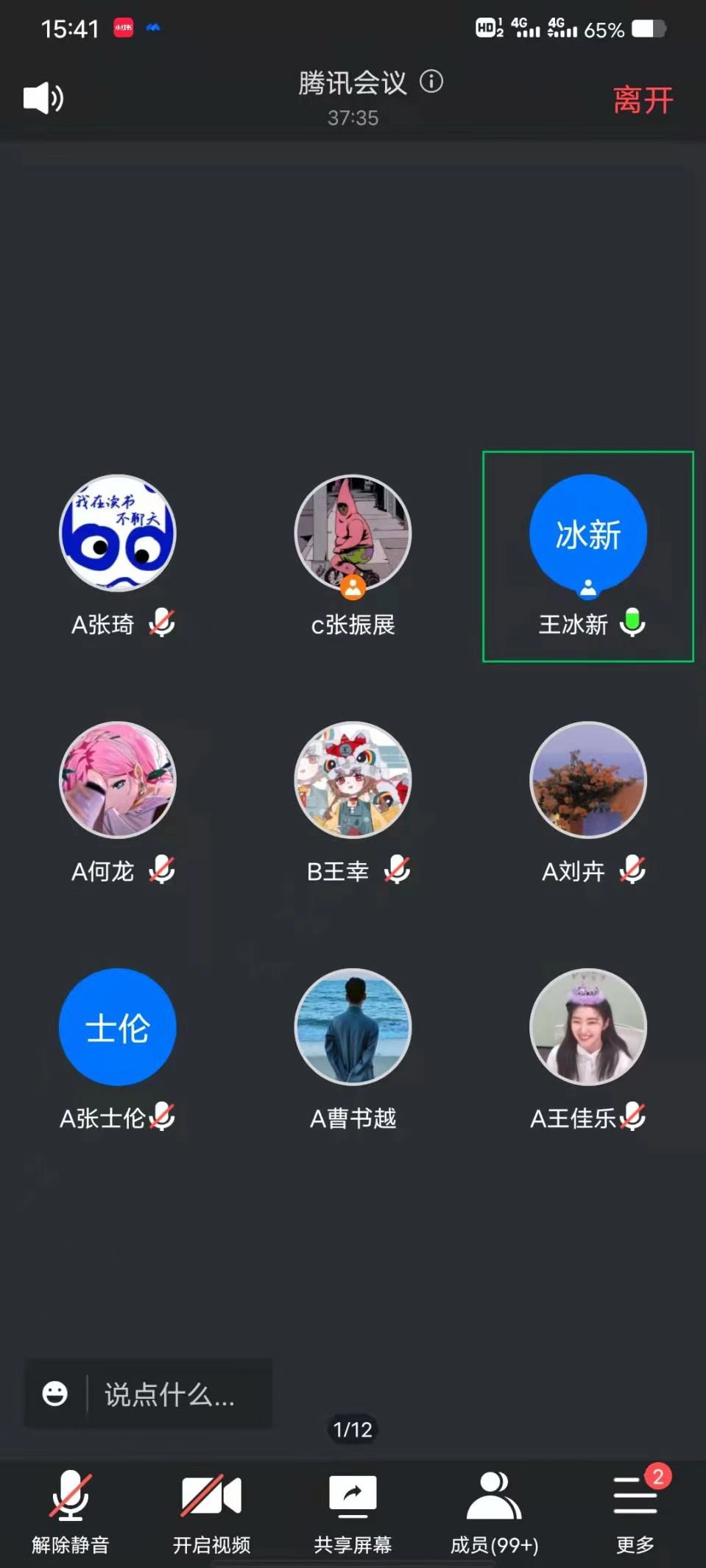Select participant A曹书越
The height and width of the screenshot is (1568, 706).
(353, 1027)
